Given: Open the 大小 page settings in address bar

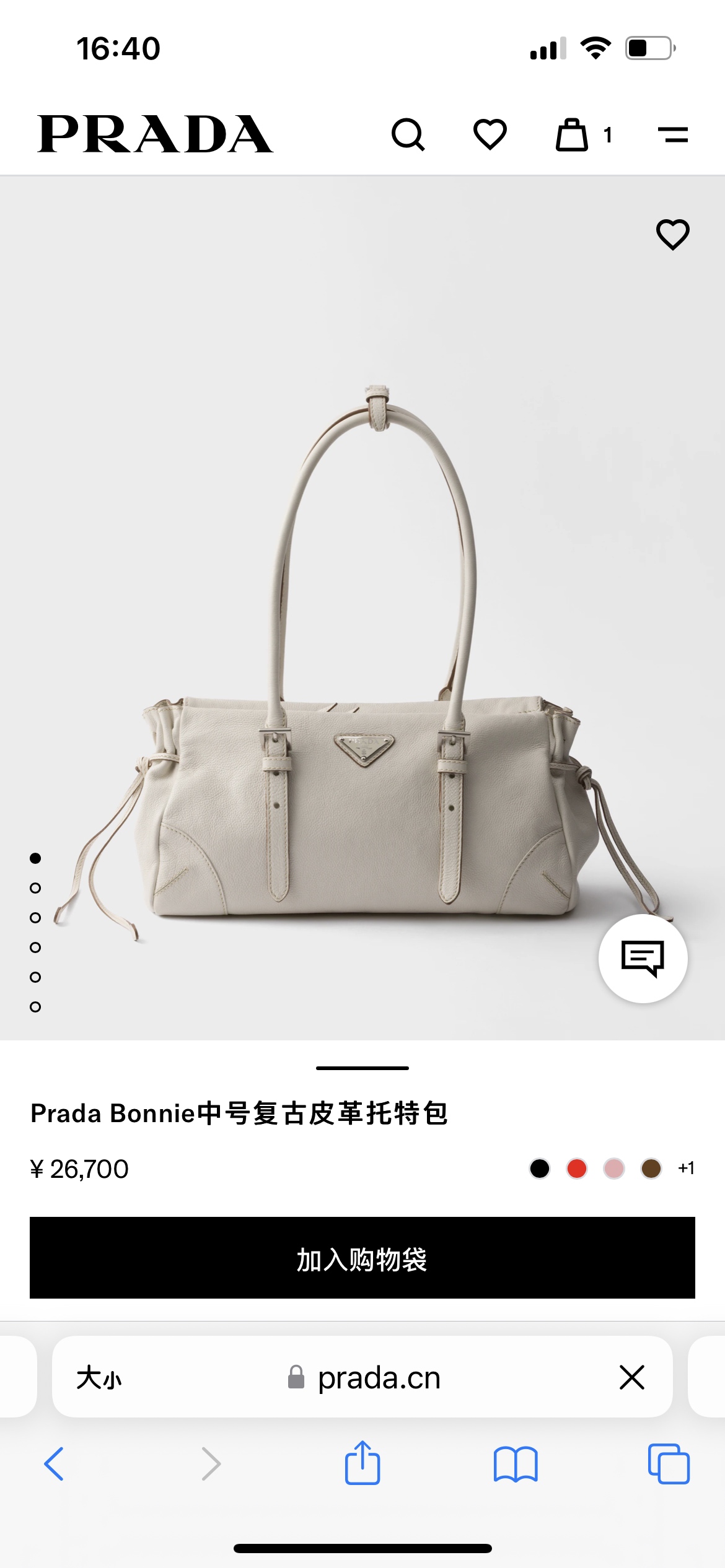Looking at the screenshot, I should point(99,1378).
